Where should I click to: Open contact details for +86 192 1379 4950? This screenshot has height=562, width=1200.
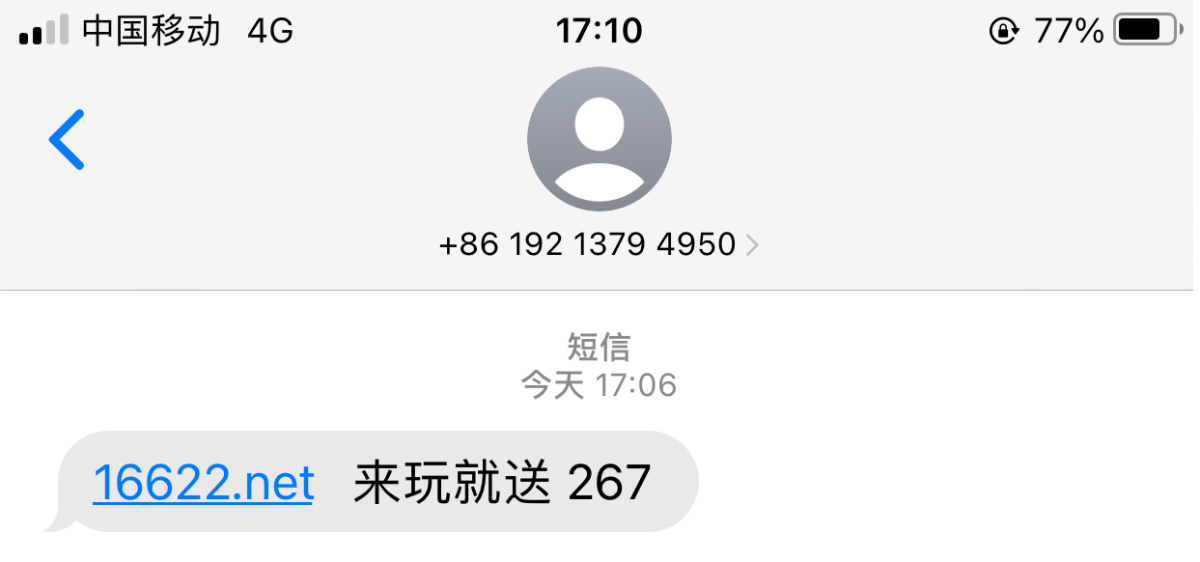tap(598, 244)
